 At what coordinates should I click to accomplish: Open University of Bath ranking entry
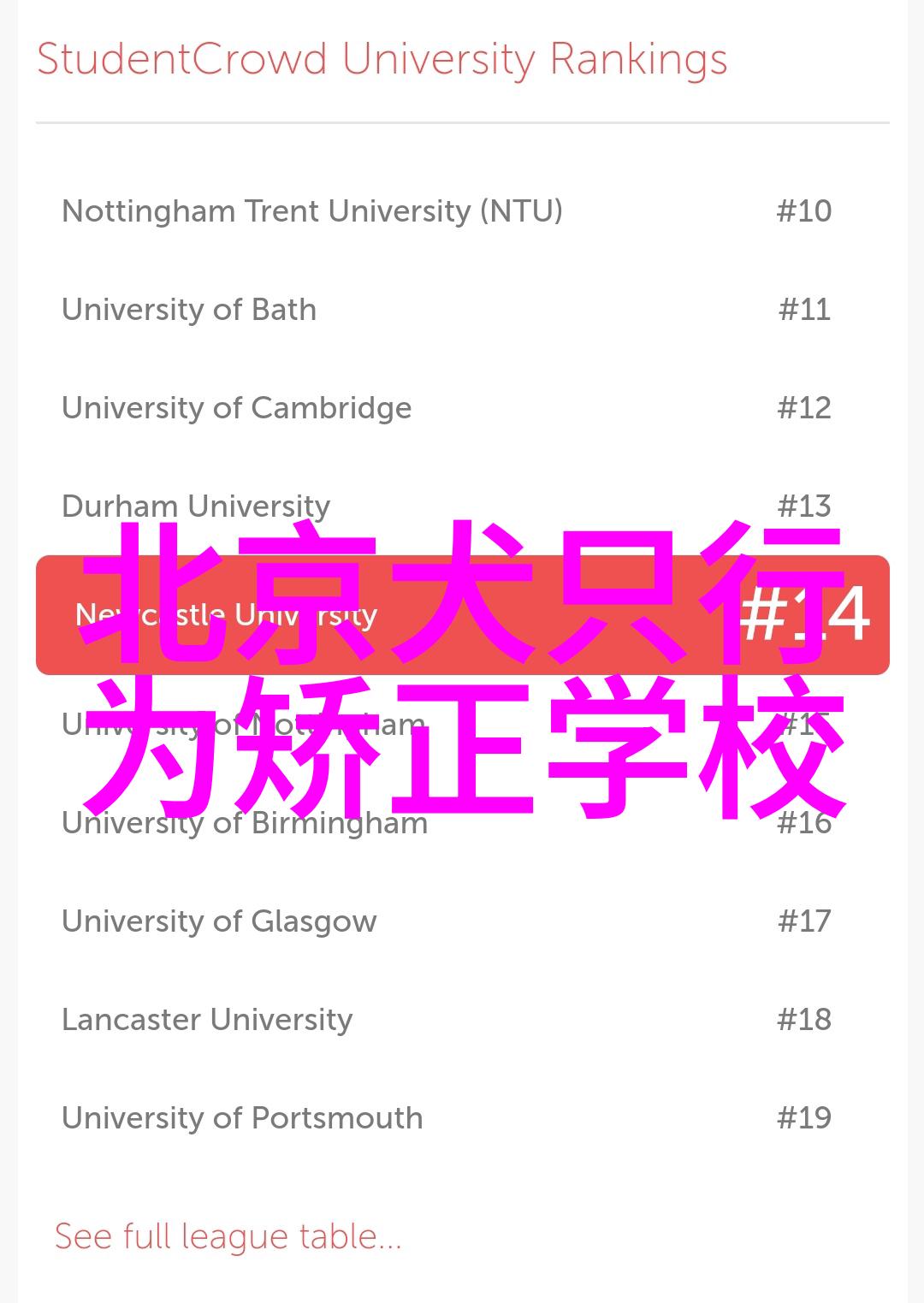point(189,310)
